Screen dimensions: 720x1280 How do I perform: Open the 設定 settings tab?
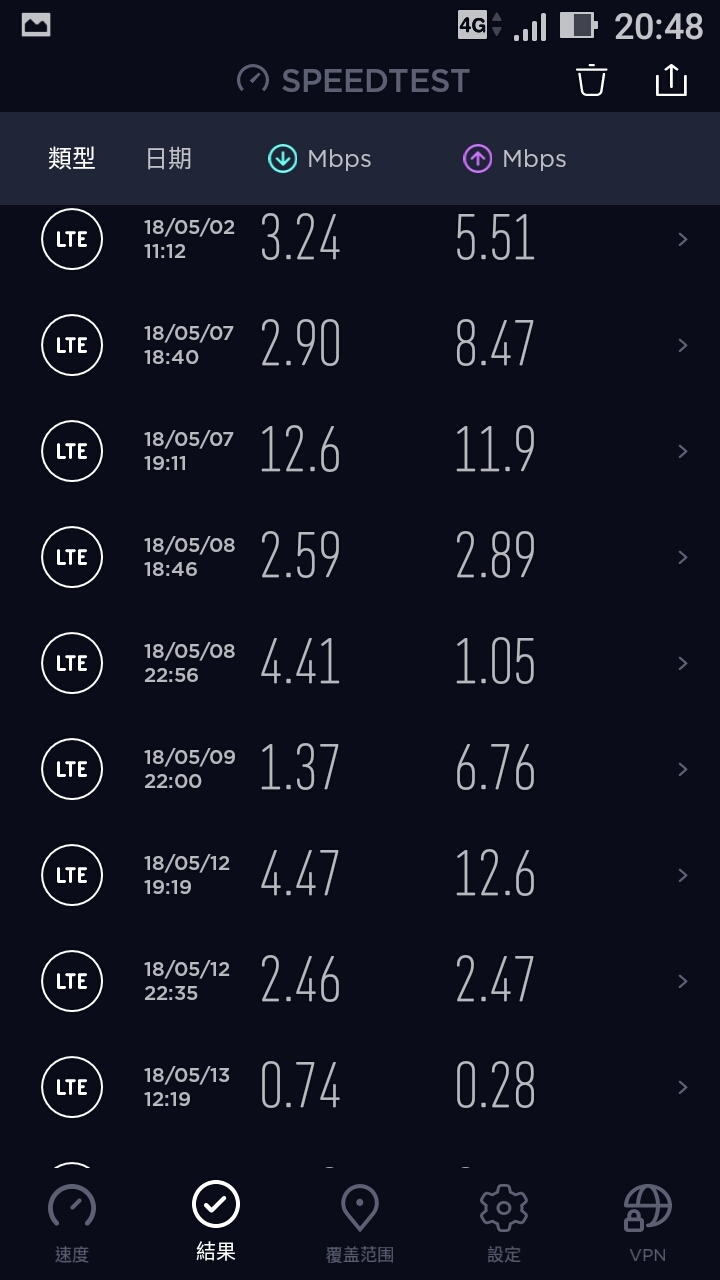pos(504,1223)
